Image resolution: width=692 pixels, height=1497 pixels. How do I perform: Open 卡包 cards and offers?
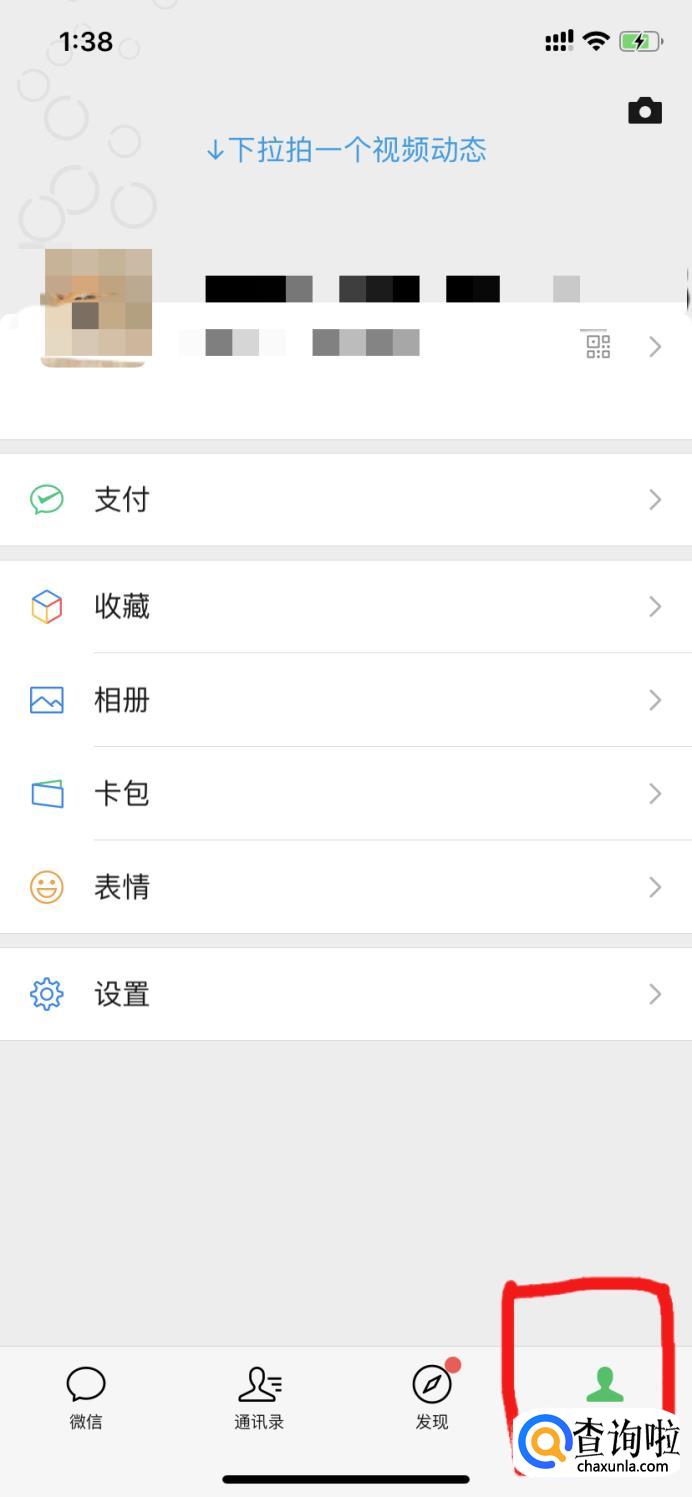(346, 793)
